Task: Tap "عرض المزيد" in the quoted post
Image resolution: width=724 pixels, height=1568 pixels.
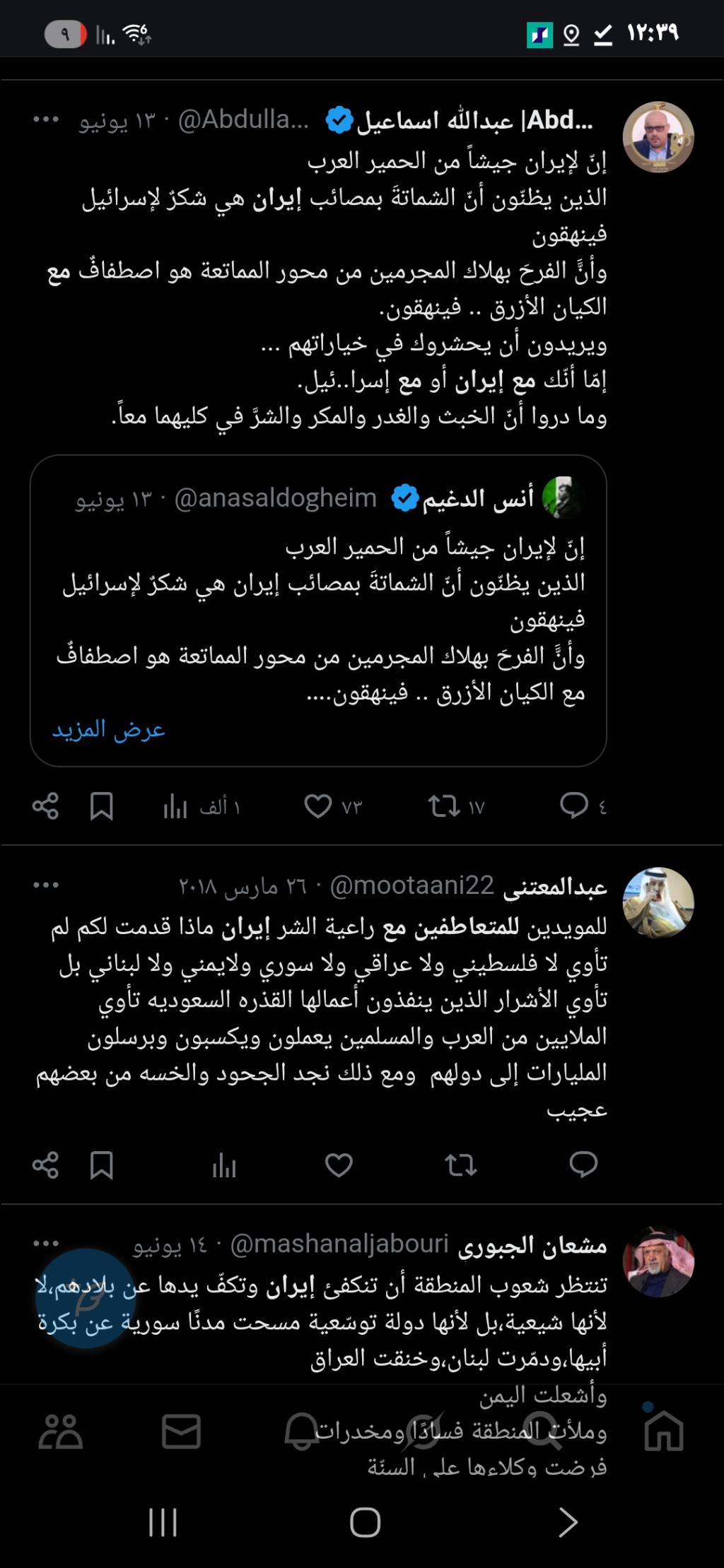Action: (x=108, y=729)
